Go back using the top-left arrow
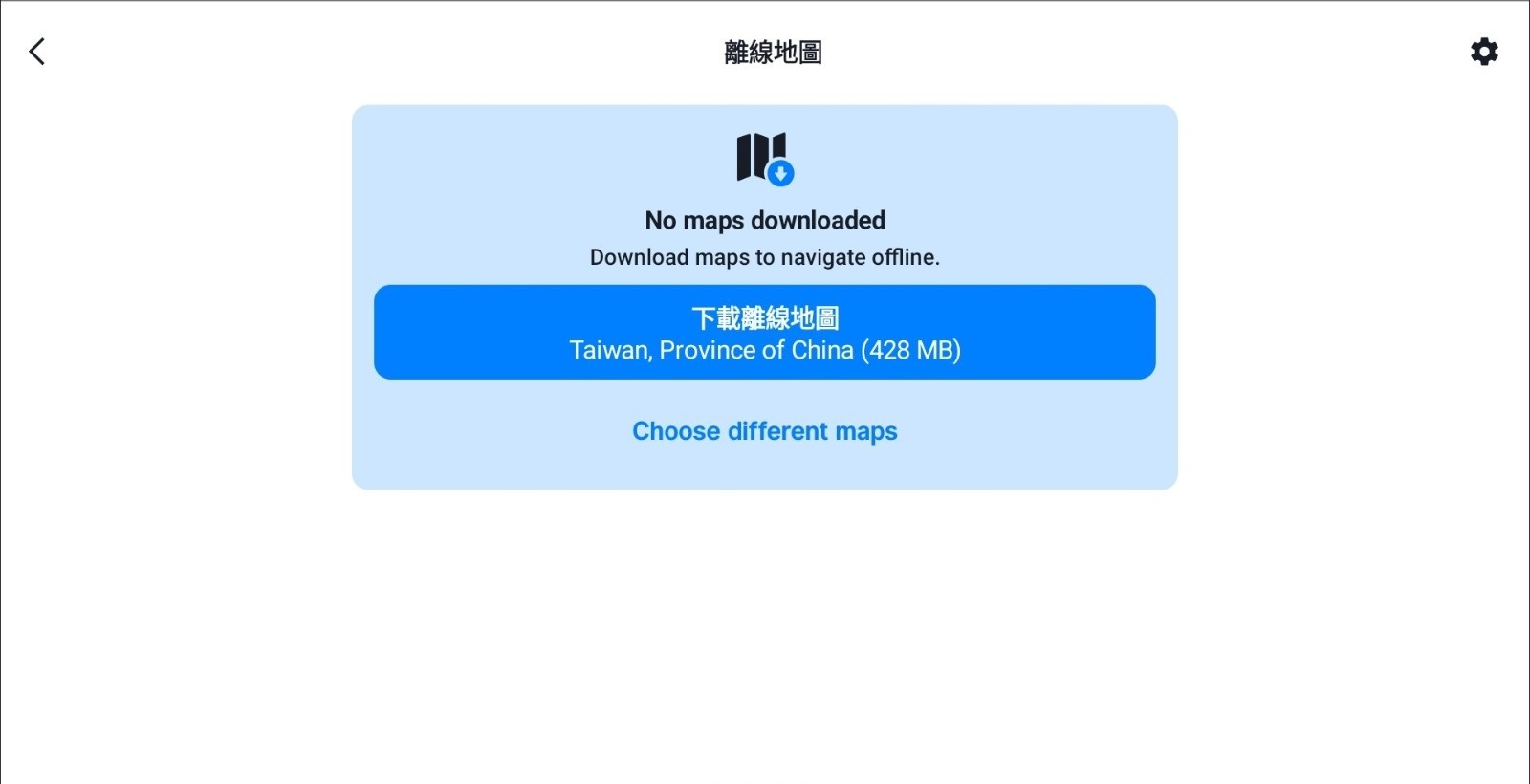 pos(37,52)
